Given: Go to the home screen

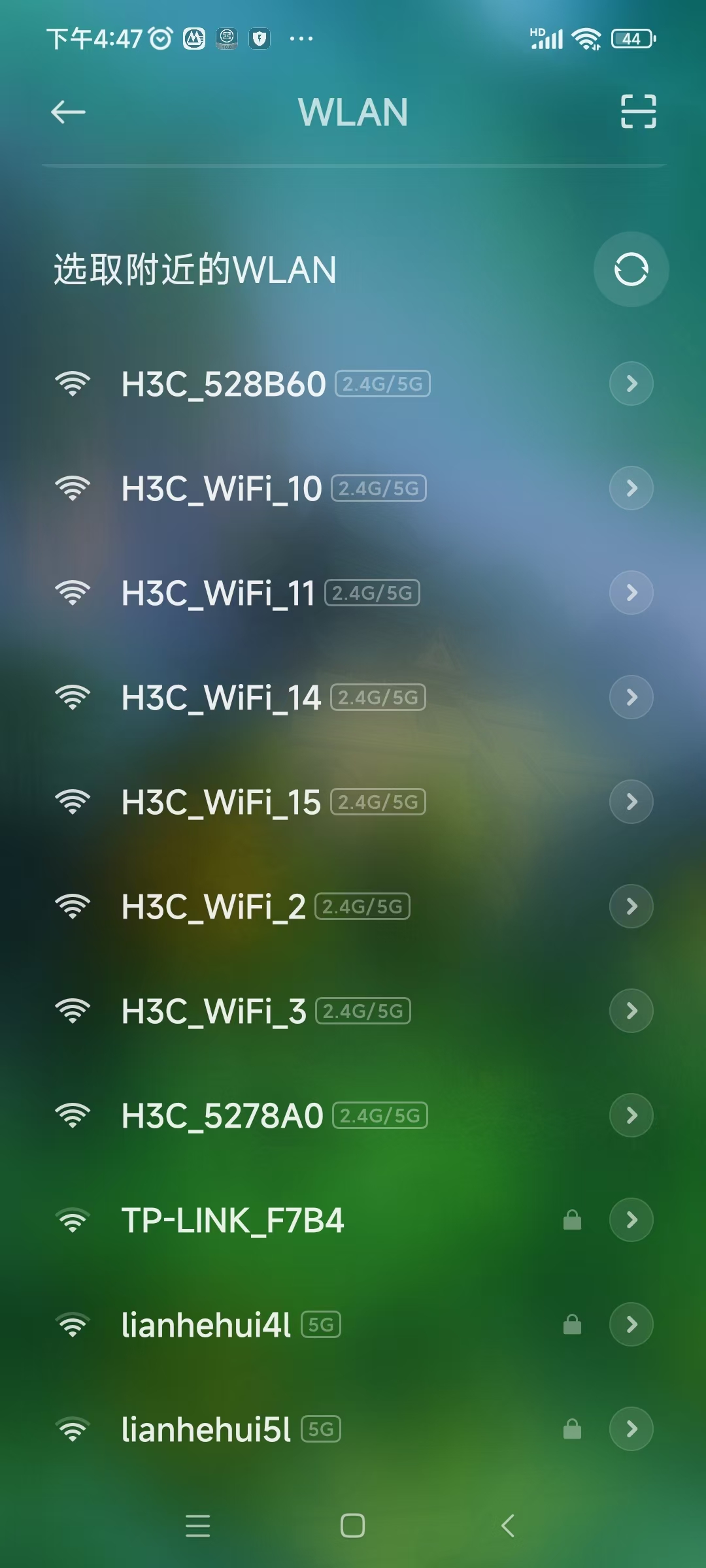Looking at the screenshot, I should pos(352,1526).
